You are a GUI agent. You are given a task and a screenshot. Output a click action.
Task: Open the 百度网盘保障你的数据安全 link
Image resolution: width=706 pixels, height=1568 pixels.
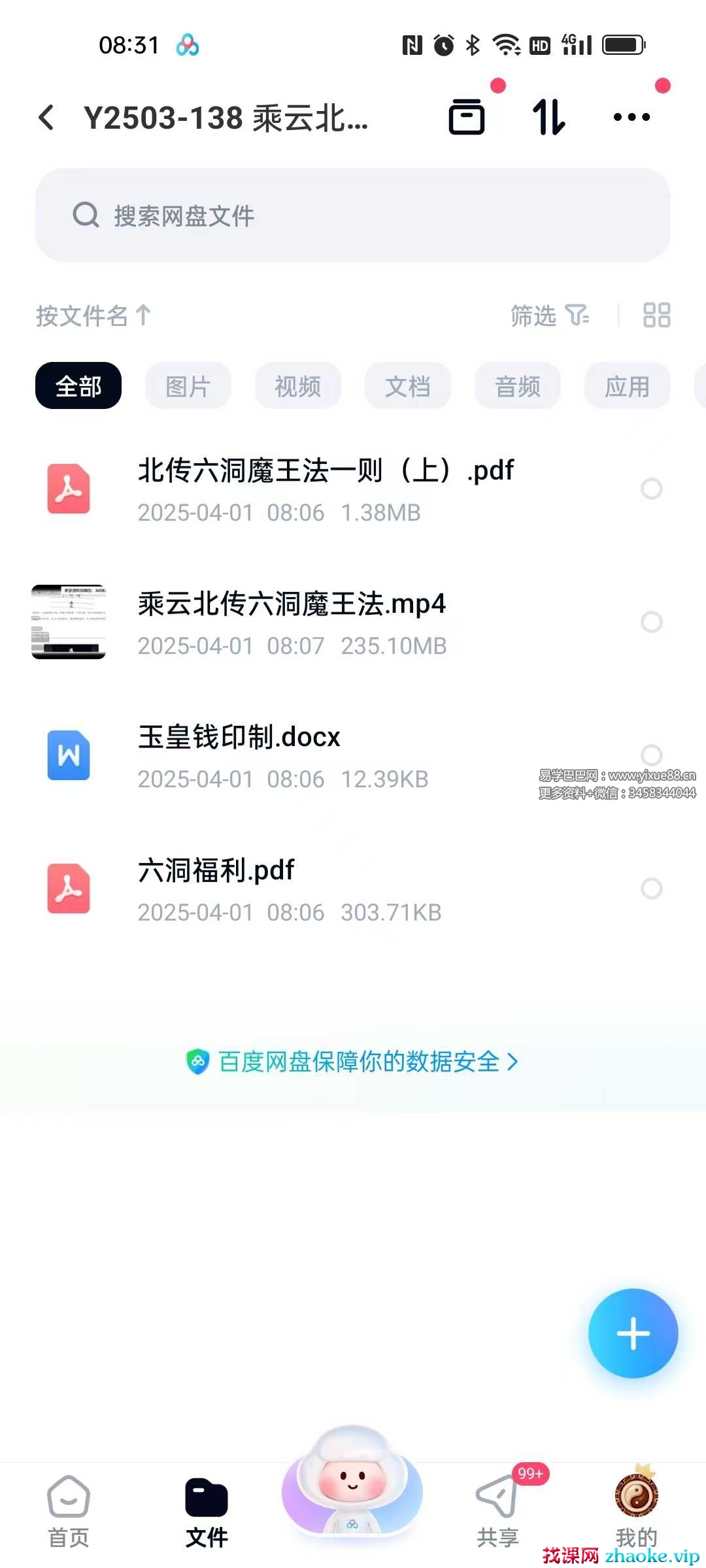coord(353,1062)
